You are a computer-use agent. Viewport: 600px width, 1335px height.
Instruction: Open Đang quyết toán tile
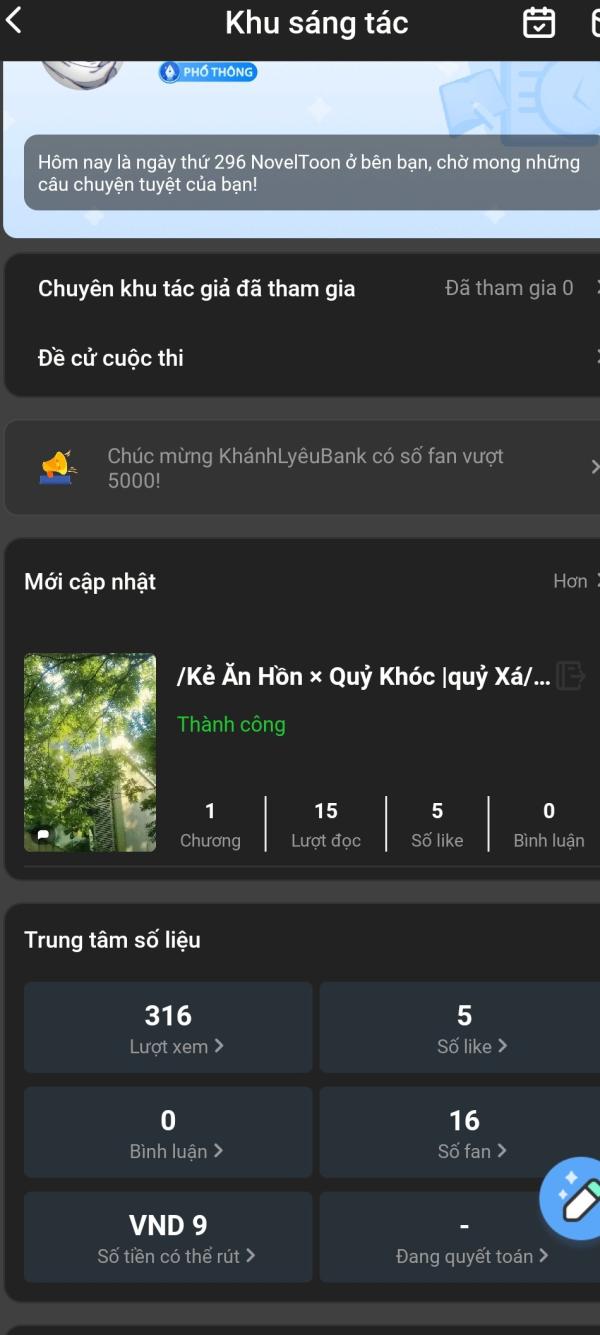pyautogui.click(x=464, y=1238)
